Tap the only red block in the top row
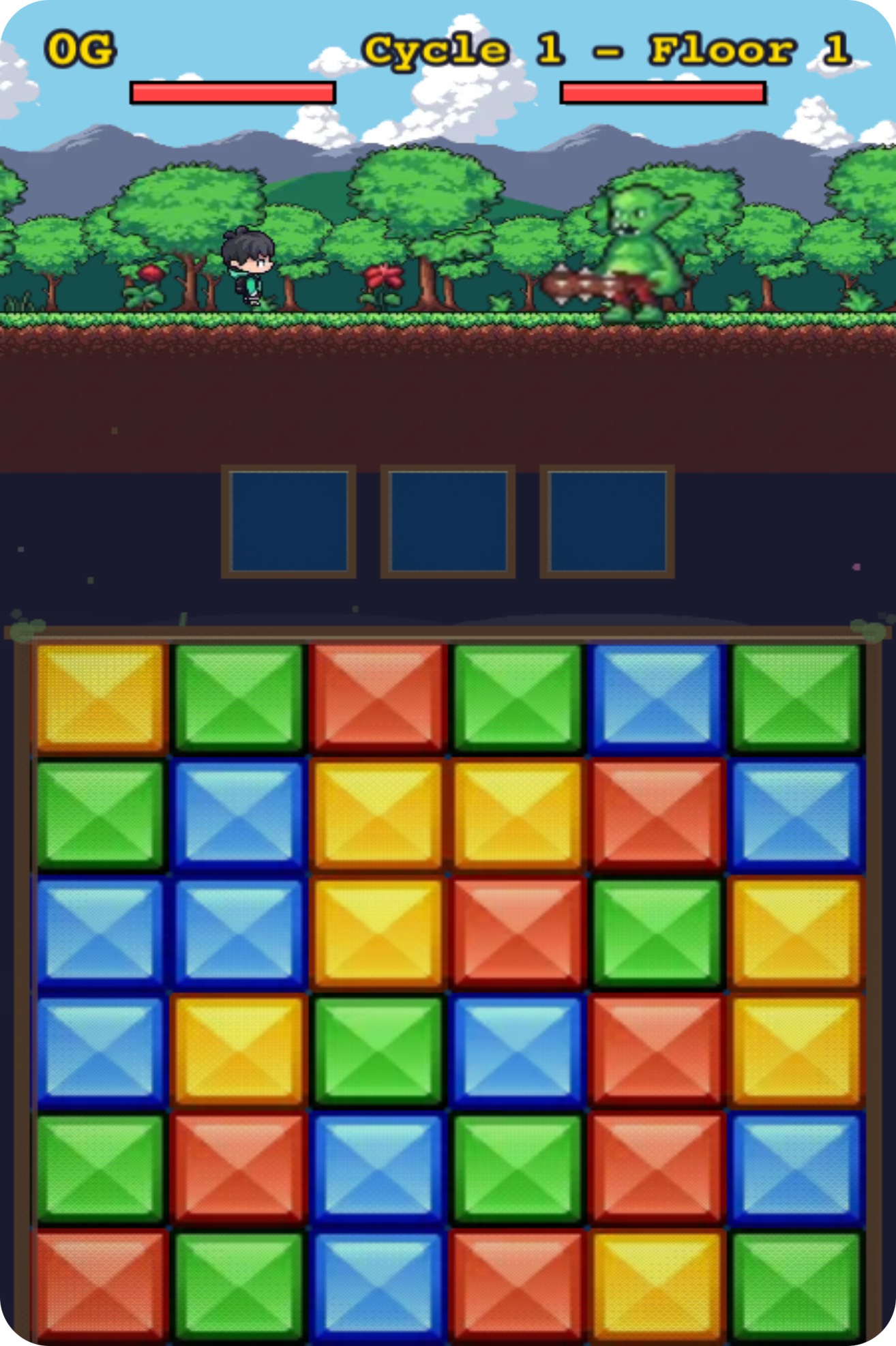 (378, 698)
